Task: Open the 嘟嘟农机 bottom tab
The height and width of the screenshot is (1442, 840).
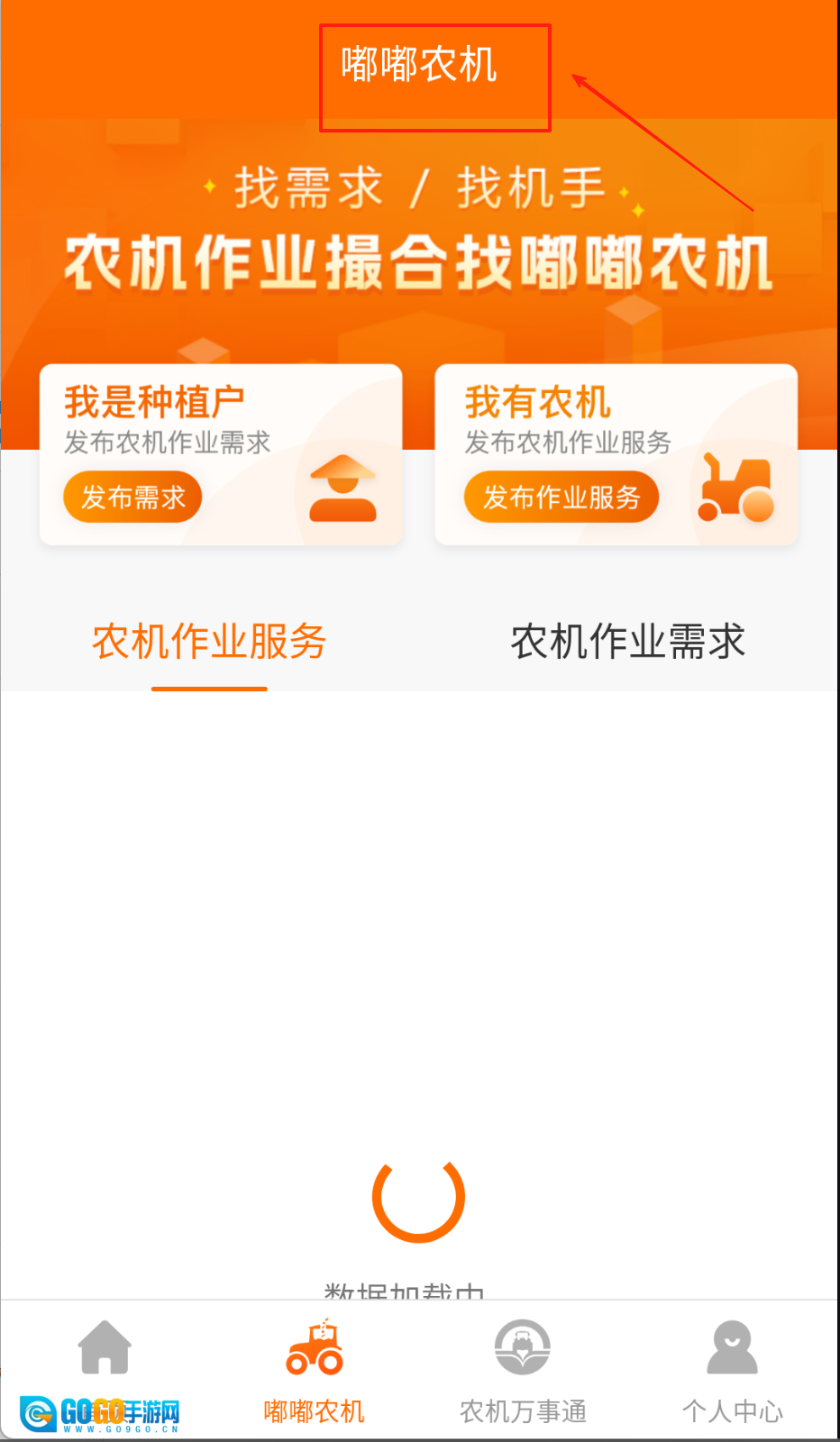Action: point(314,1372)
